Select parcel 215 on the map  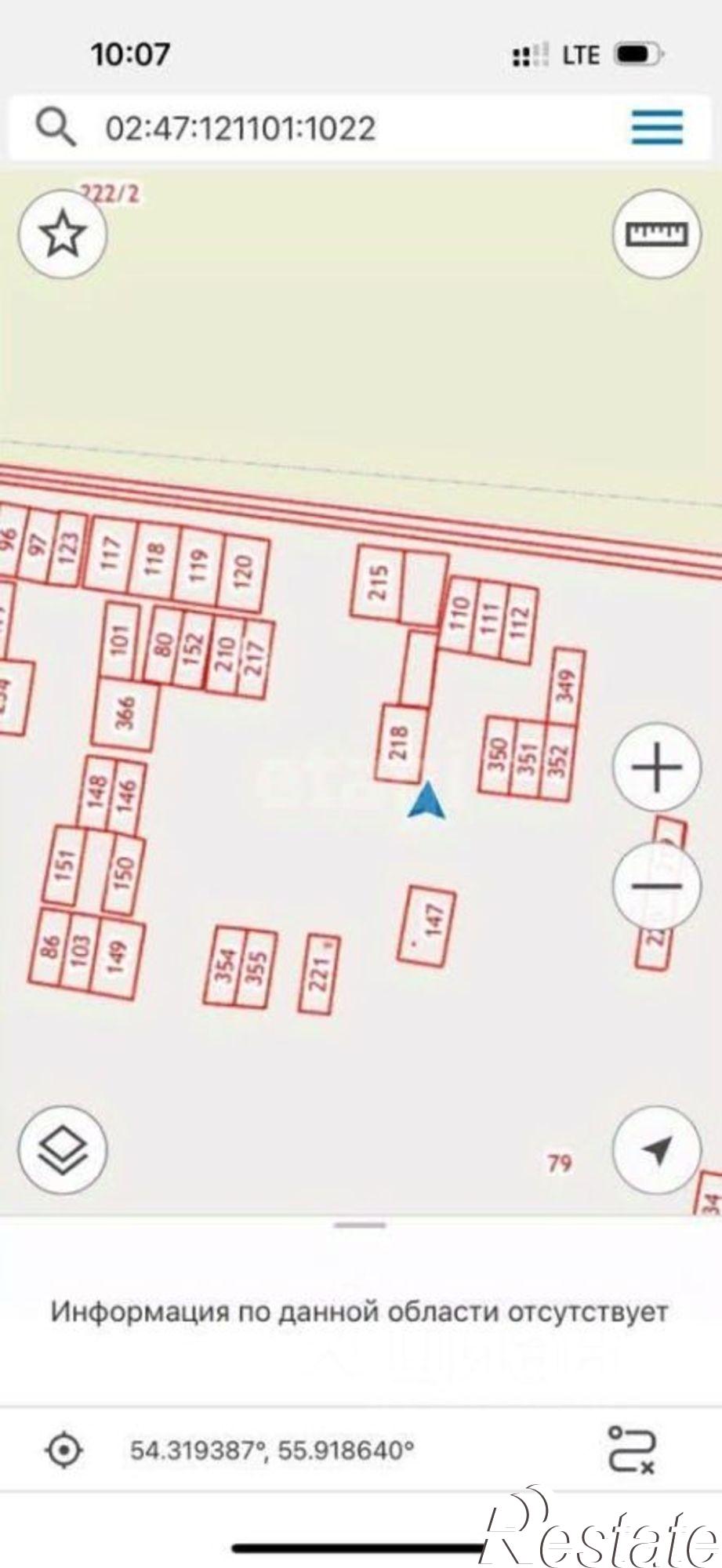(378, 583)
